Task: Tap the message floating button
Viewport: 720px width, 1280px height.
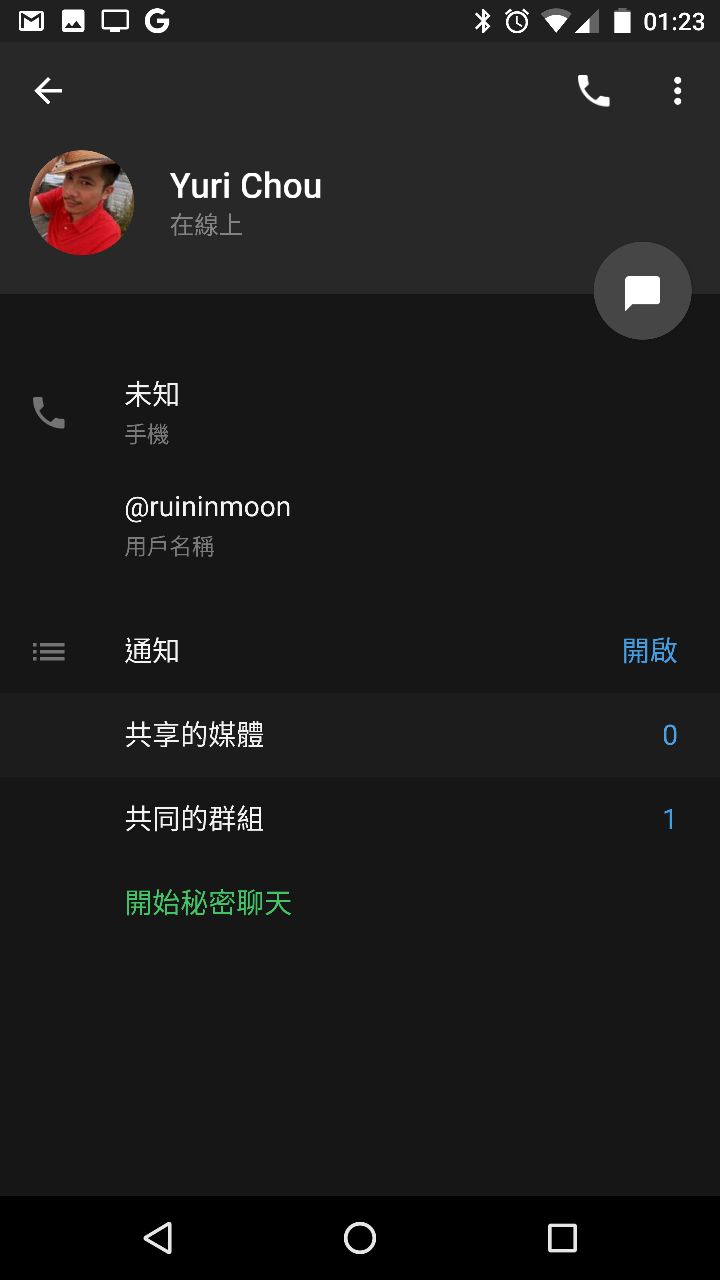Action: point(642,291)
